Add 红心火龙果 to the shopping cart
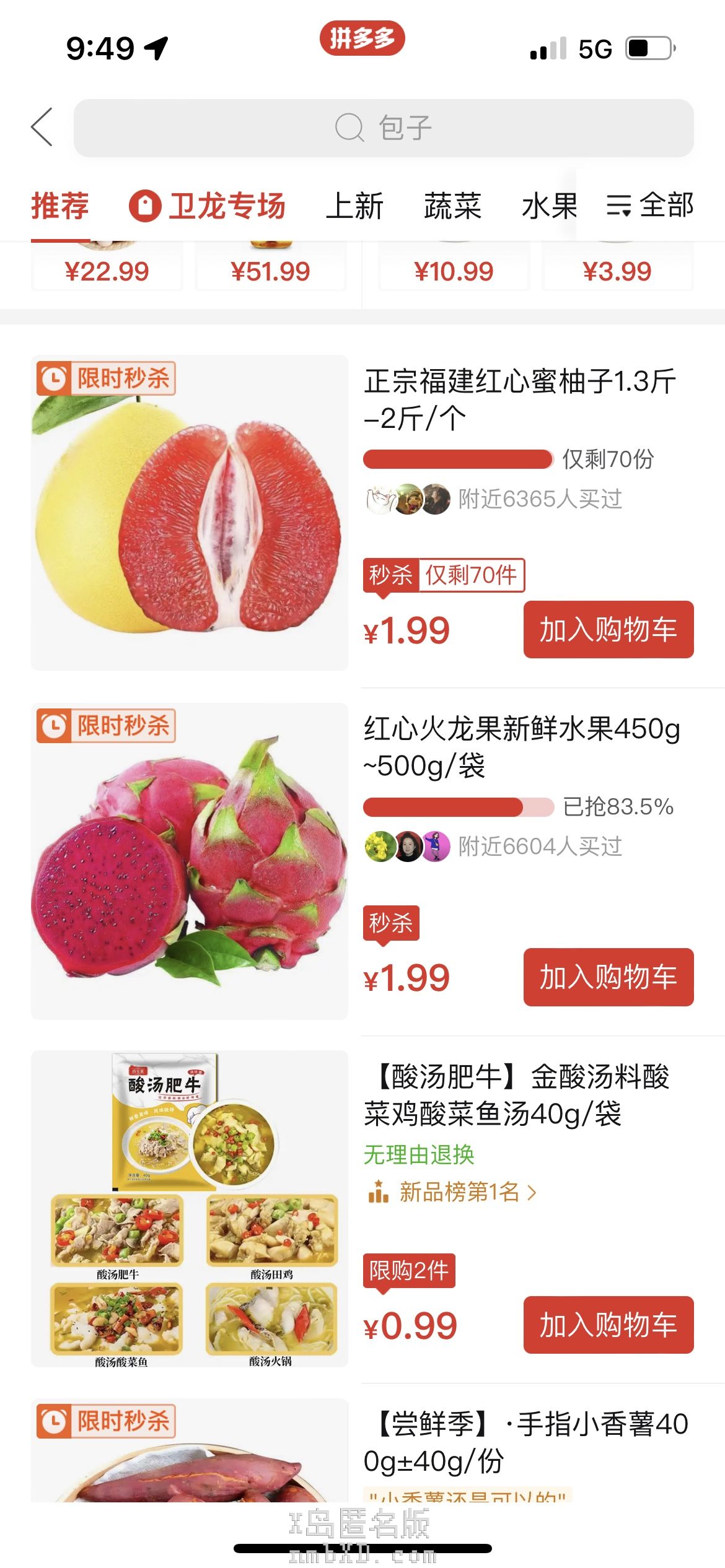The width and height of the screenshot is (725, 1568). 608,977
